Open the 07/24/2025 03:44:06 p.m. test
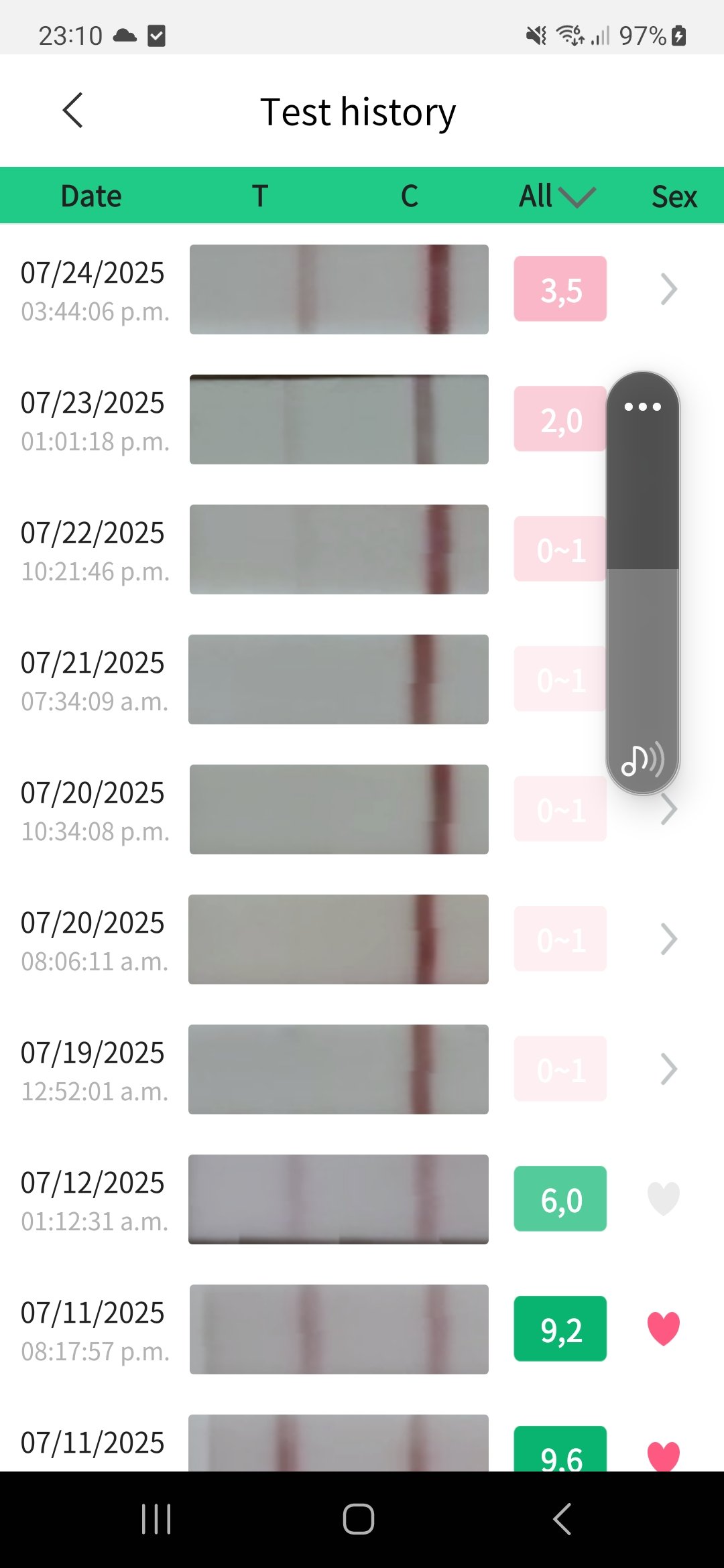Image resolution: width=724 pixels, height=1568 pixels. click(x=339, y=289)
